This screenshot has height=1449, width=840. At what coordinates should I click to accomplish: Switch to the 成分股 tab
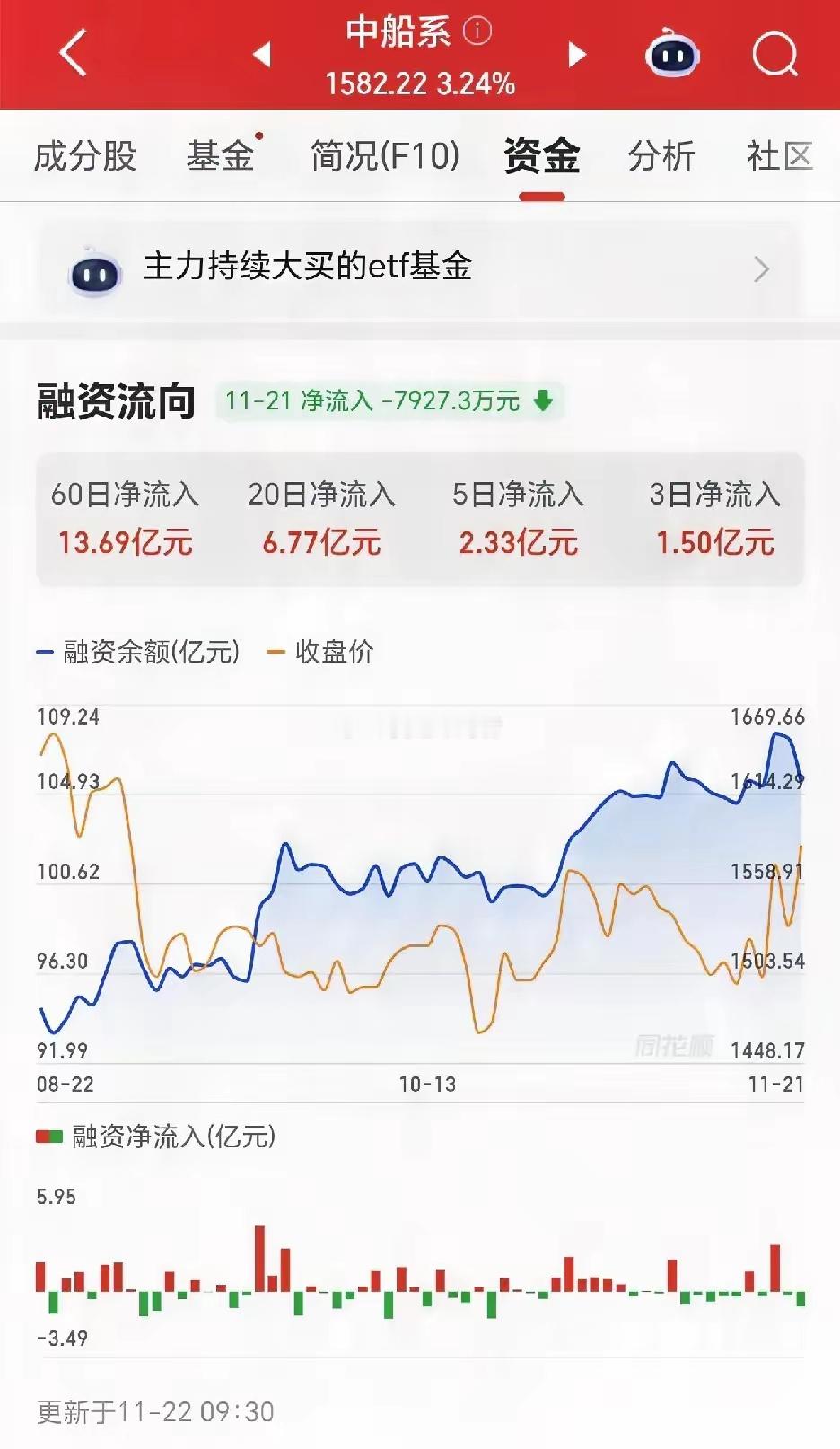(x=85, y=154)
